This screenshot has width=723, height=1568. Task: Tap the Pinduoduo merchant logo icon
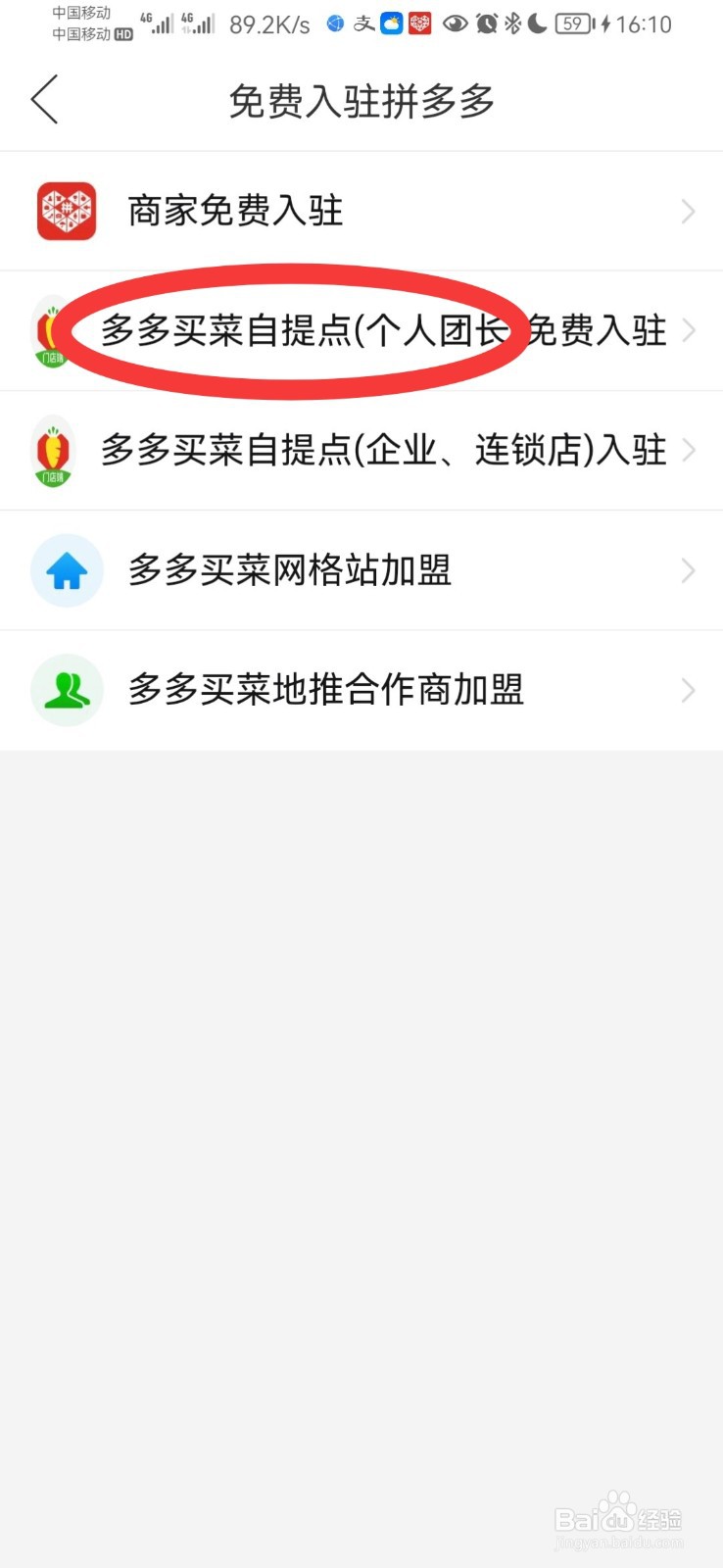tap(66, 211)
